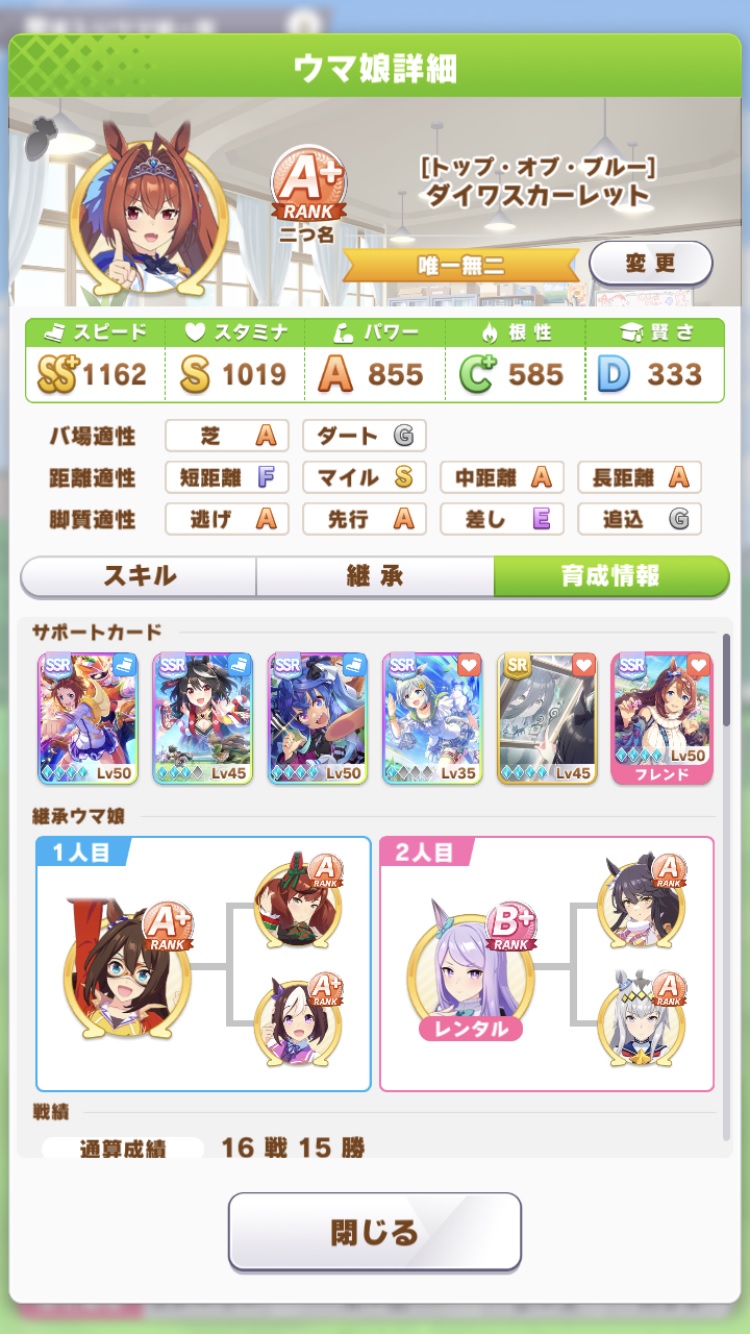Tap the 変更 button next to the title
This screenshot has width=750, height=1334.
[650, 264]
